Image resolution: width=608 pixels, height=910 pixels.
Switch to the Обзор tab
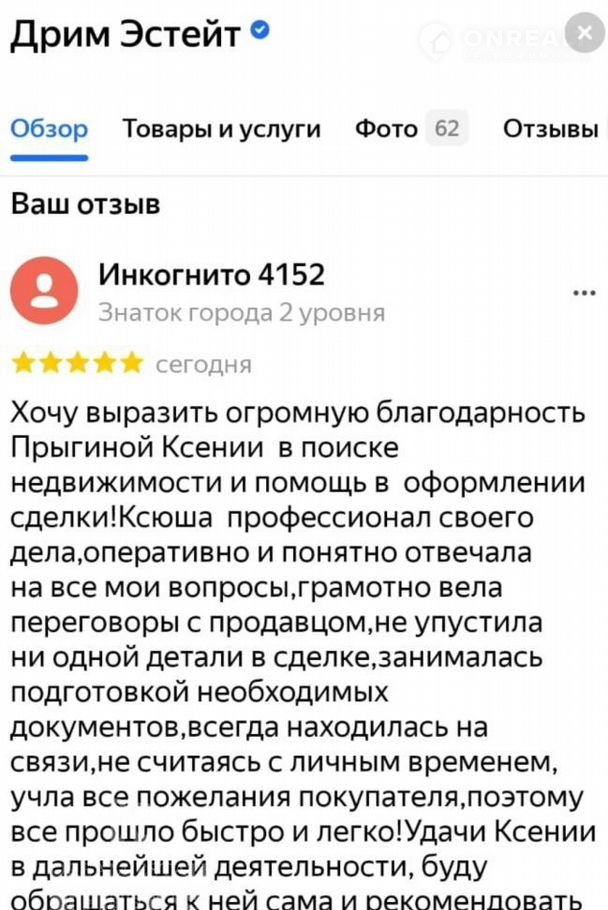49,129
